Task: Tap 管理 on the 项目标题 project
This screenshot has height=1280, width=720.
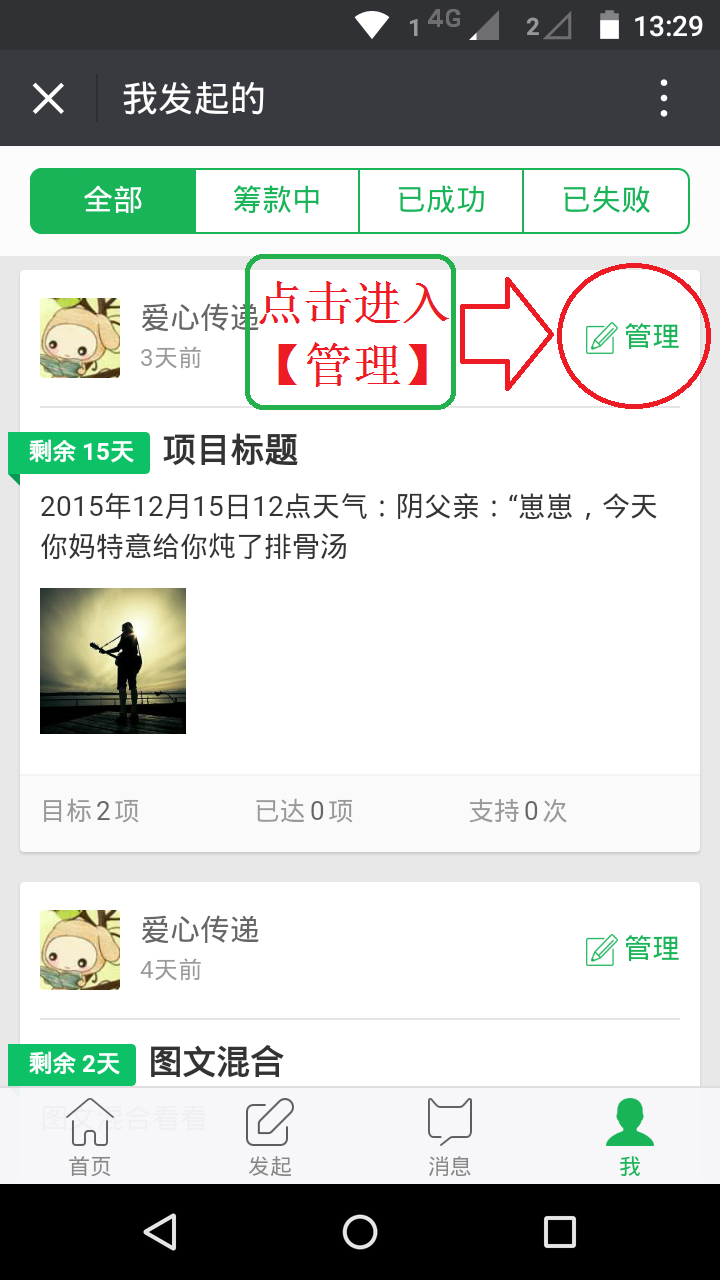Action: click(632, 338)
